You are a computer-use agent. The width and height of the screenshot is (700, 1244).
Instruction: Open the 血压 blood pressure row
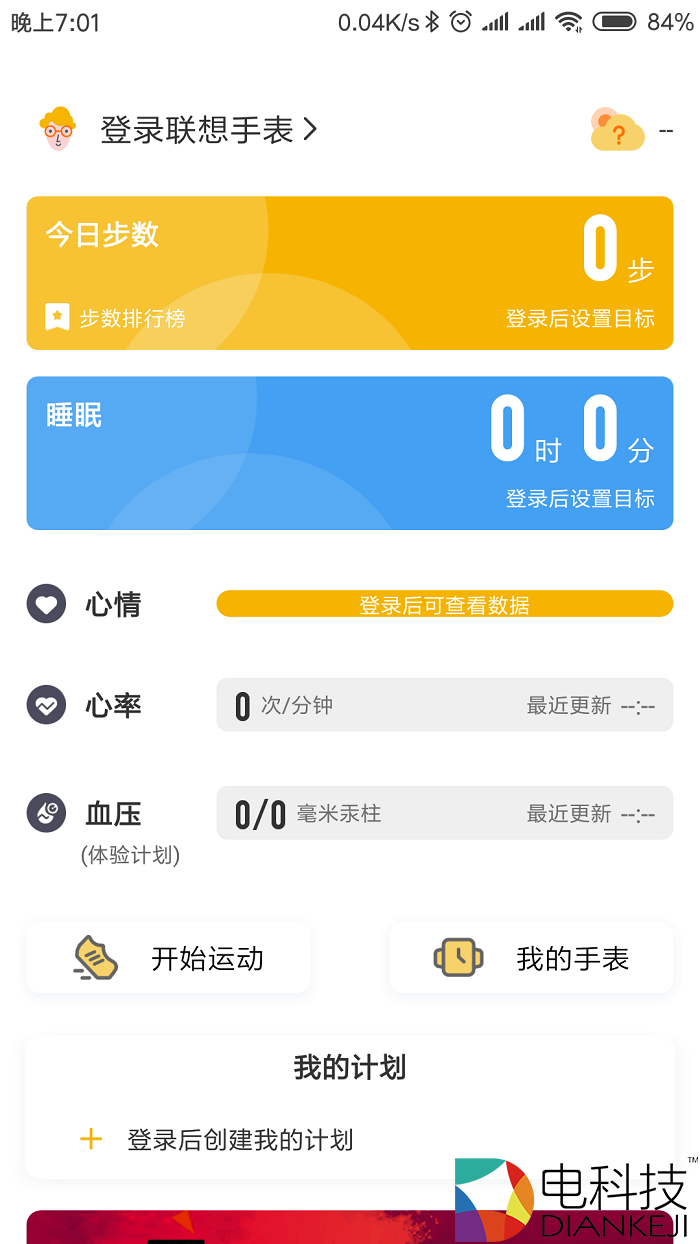[x=444, y=813]
